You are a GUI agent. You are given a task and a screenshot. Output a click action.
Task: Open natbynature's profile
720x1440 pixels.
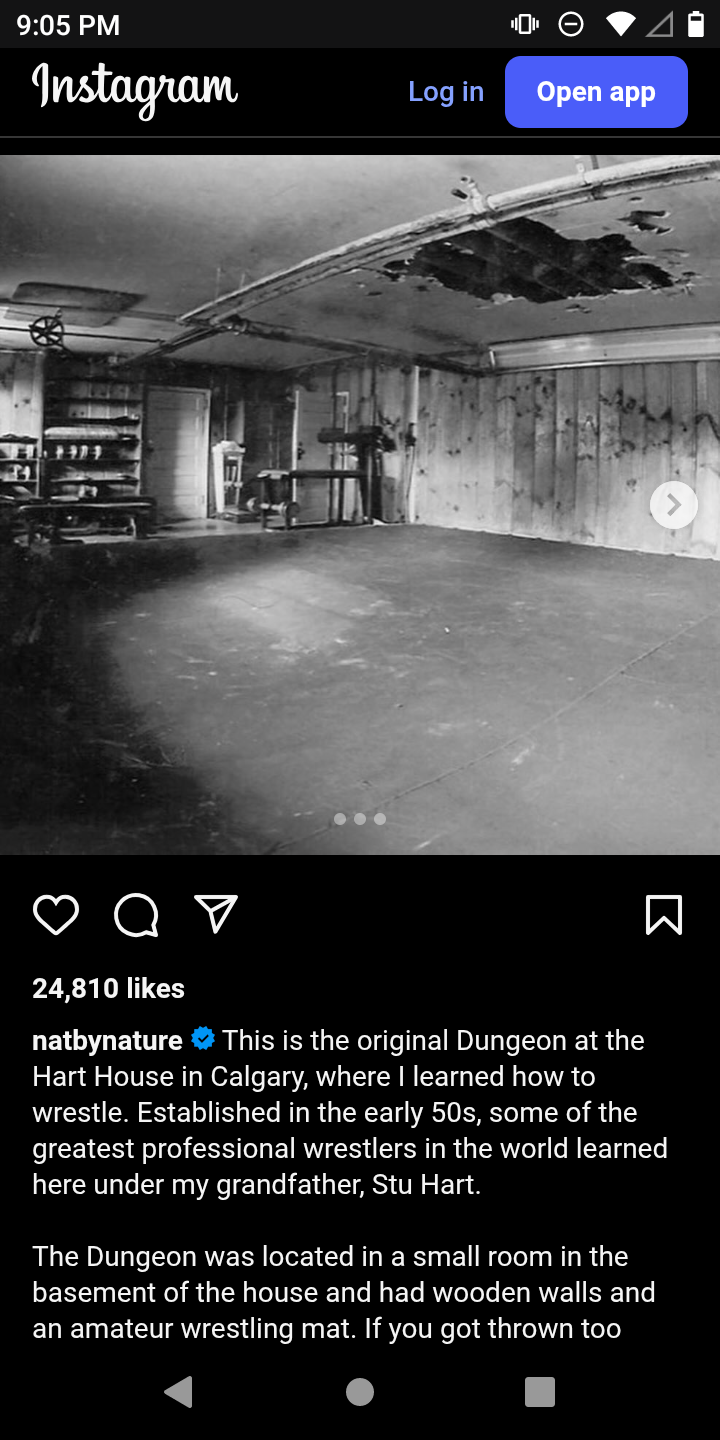coord(107,1040)
